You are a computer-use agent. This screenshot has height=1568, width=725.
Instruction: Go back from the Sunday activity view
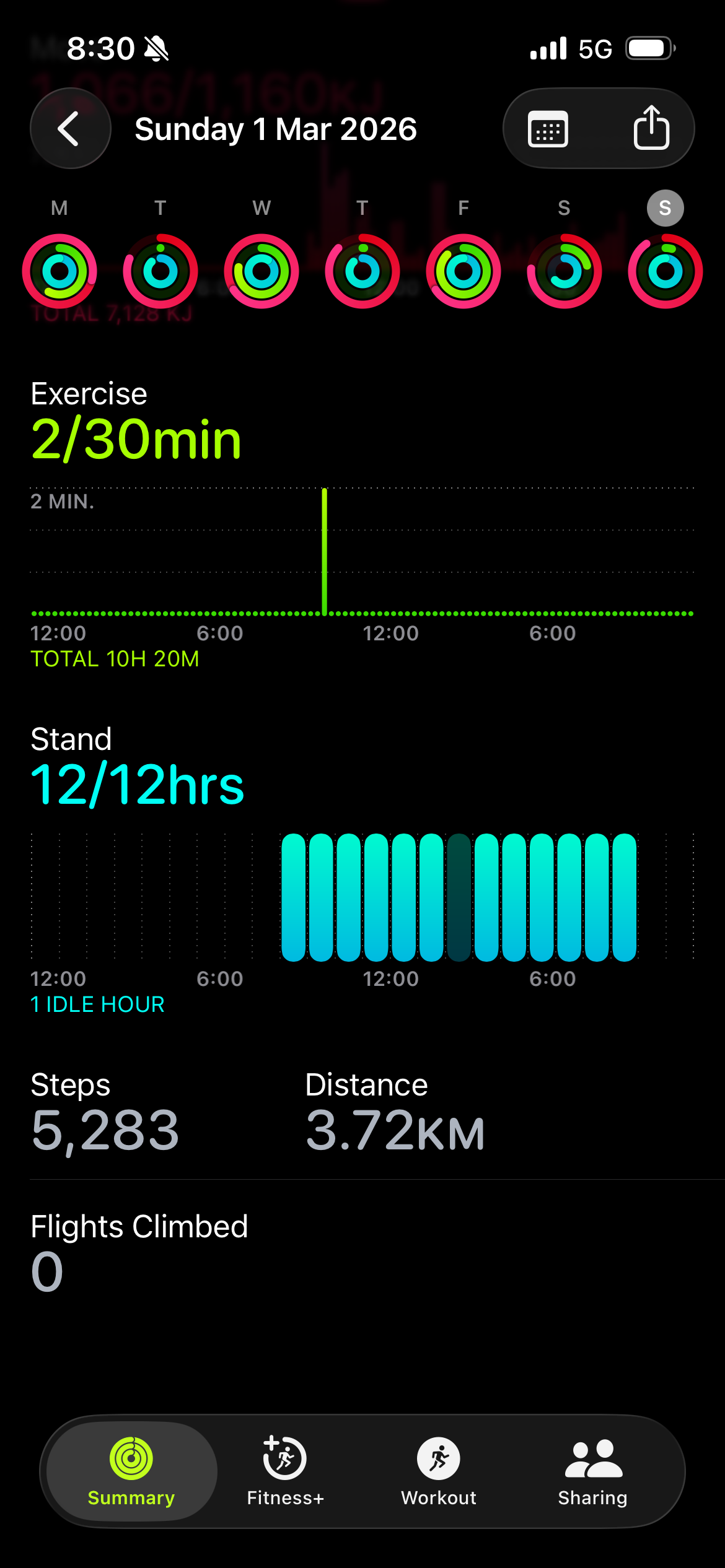pos(70,129)
